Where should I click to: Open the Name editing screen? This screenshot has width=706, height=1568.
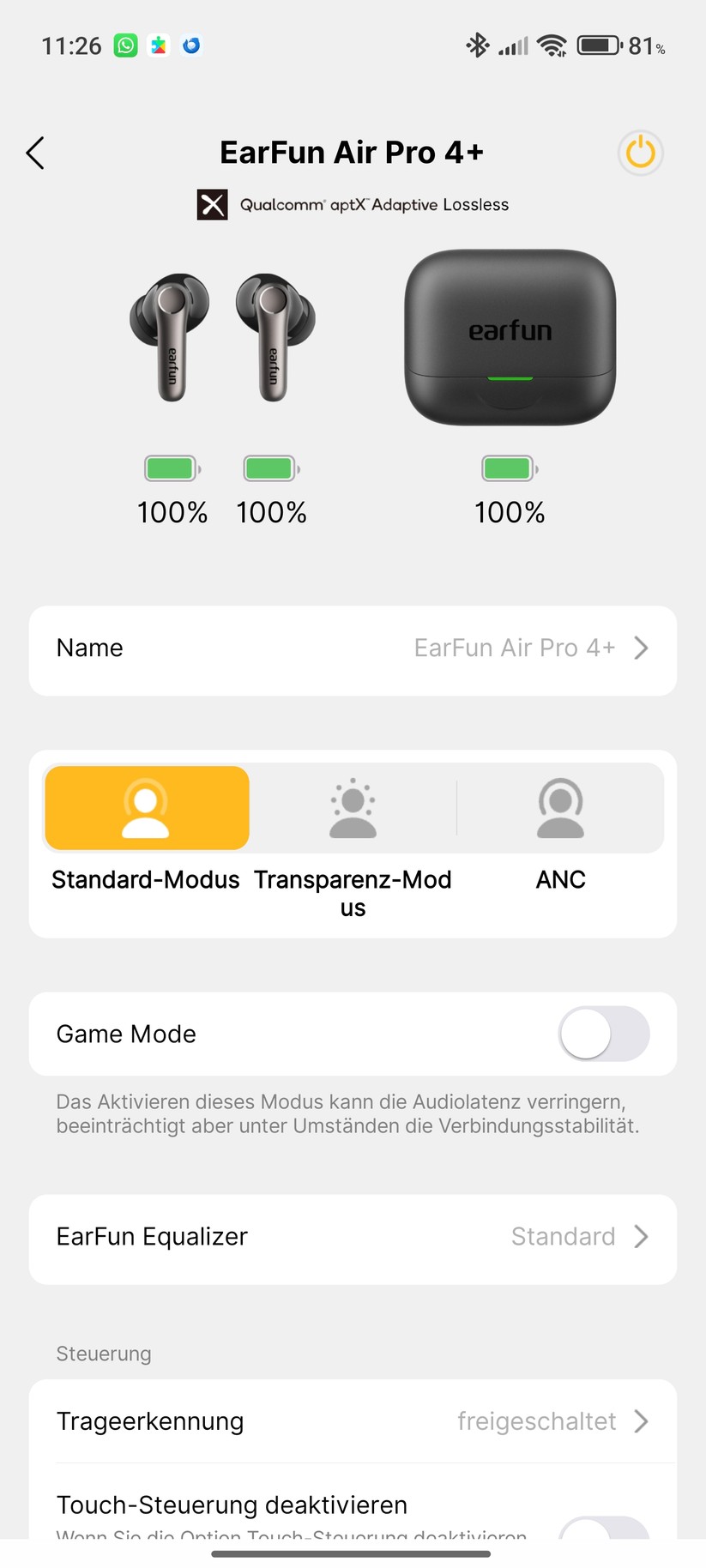[x=353, y=649]
